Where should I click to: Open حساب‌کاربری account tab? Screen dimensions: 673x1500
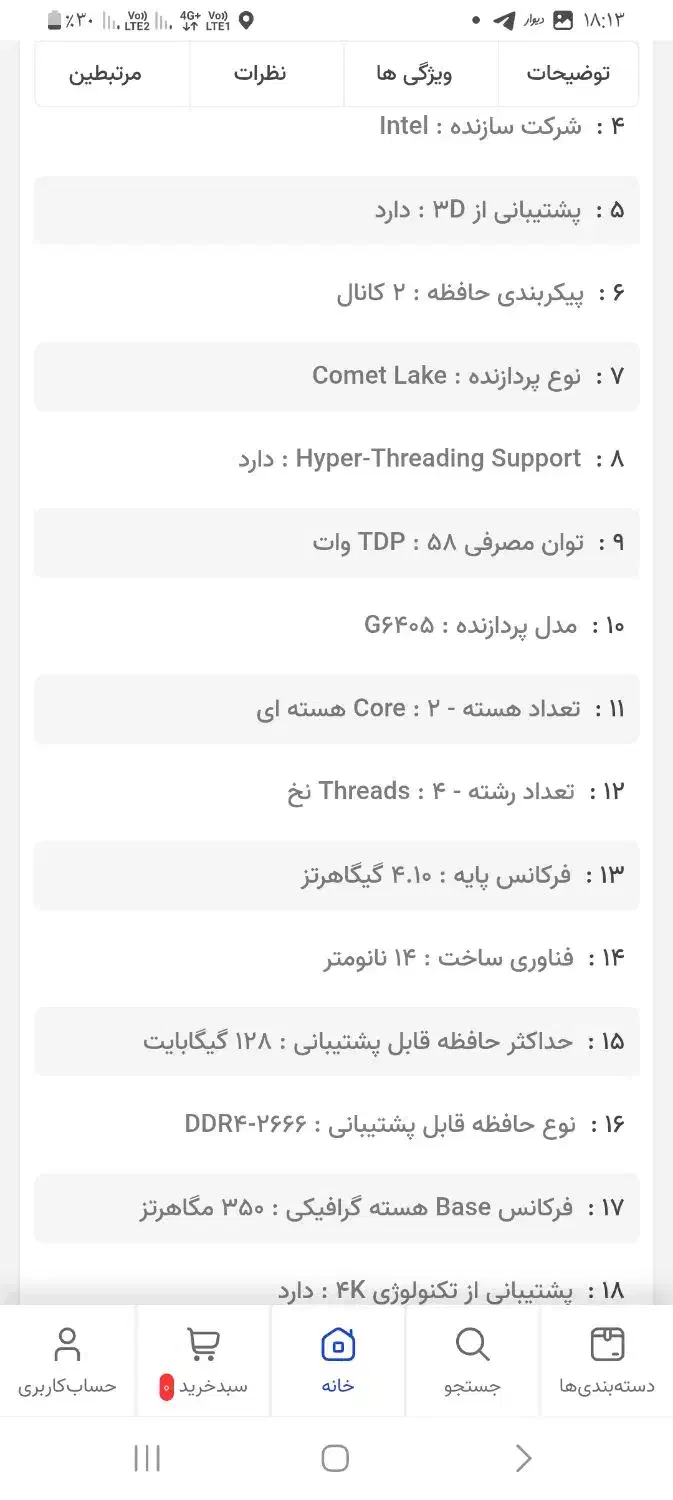(x=67, y=1361)
